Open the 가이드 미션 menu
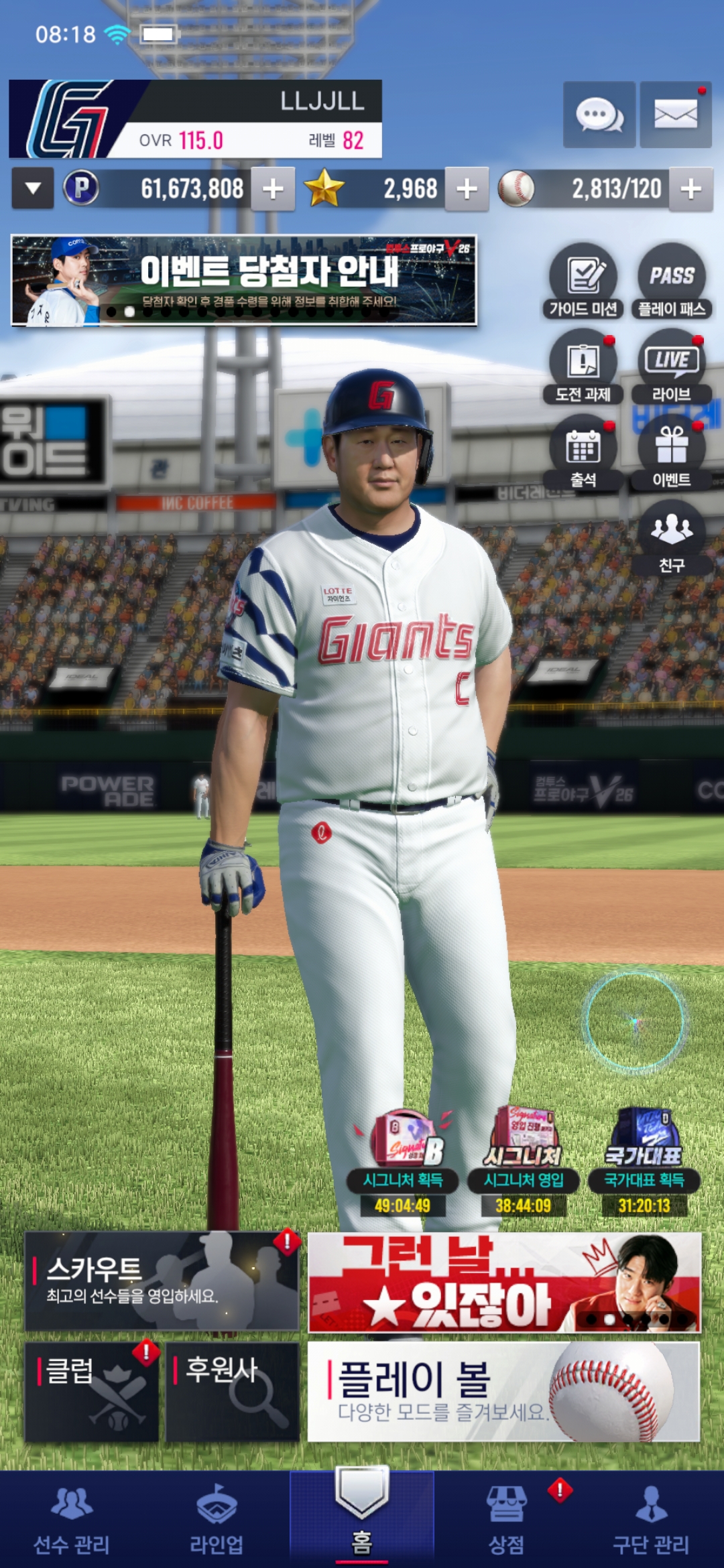The height and width of the screenshot is (1568, 724). pos(583,280)
